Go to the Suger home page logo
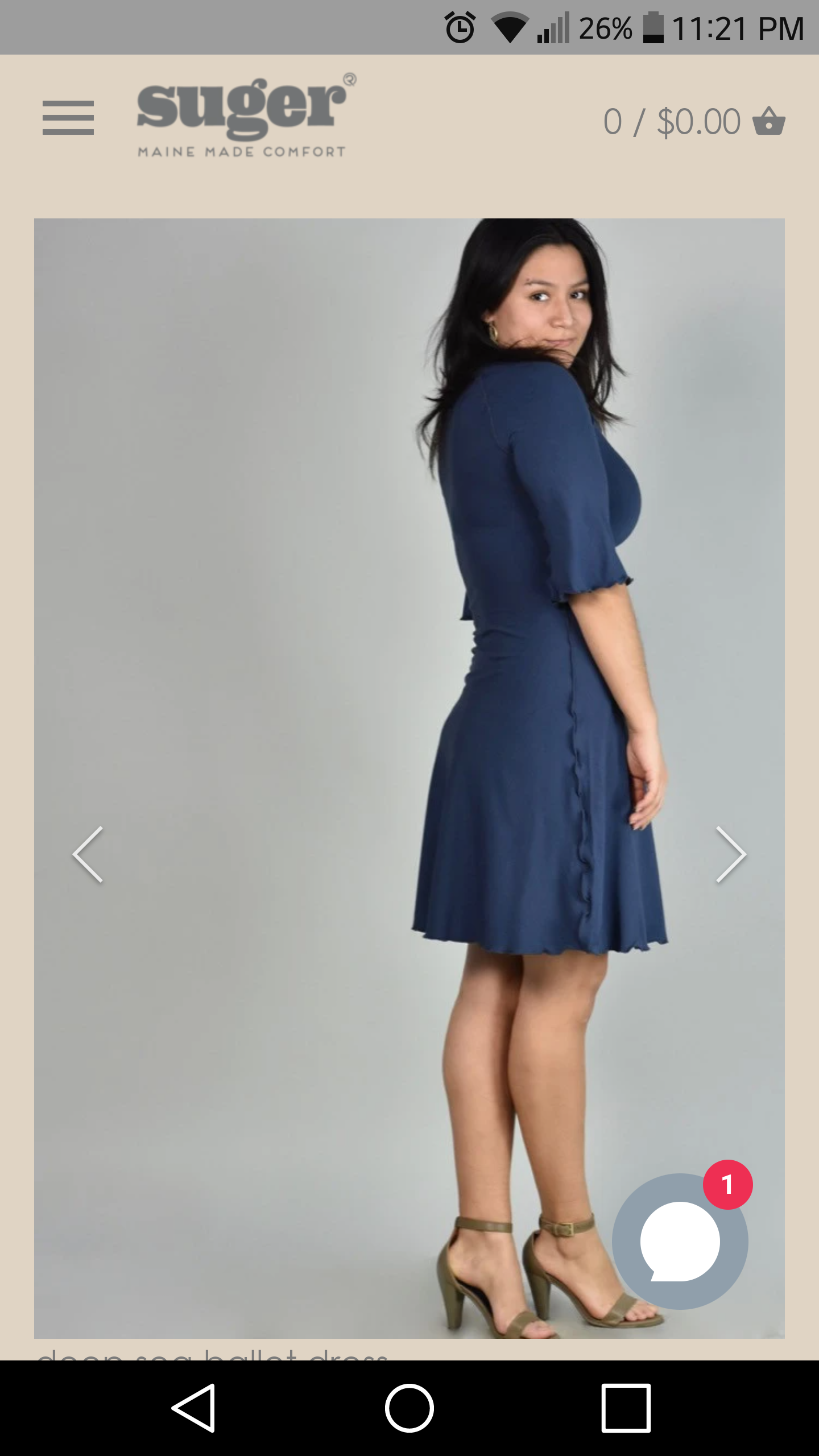Image resolution: width=819 pixels, height=1456 pixels. (x=243, y=115)
